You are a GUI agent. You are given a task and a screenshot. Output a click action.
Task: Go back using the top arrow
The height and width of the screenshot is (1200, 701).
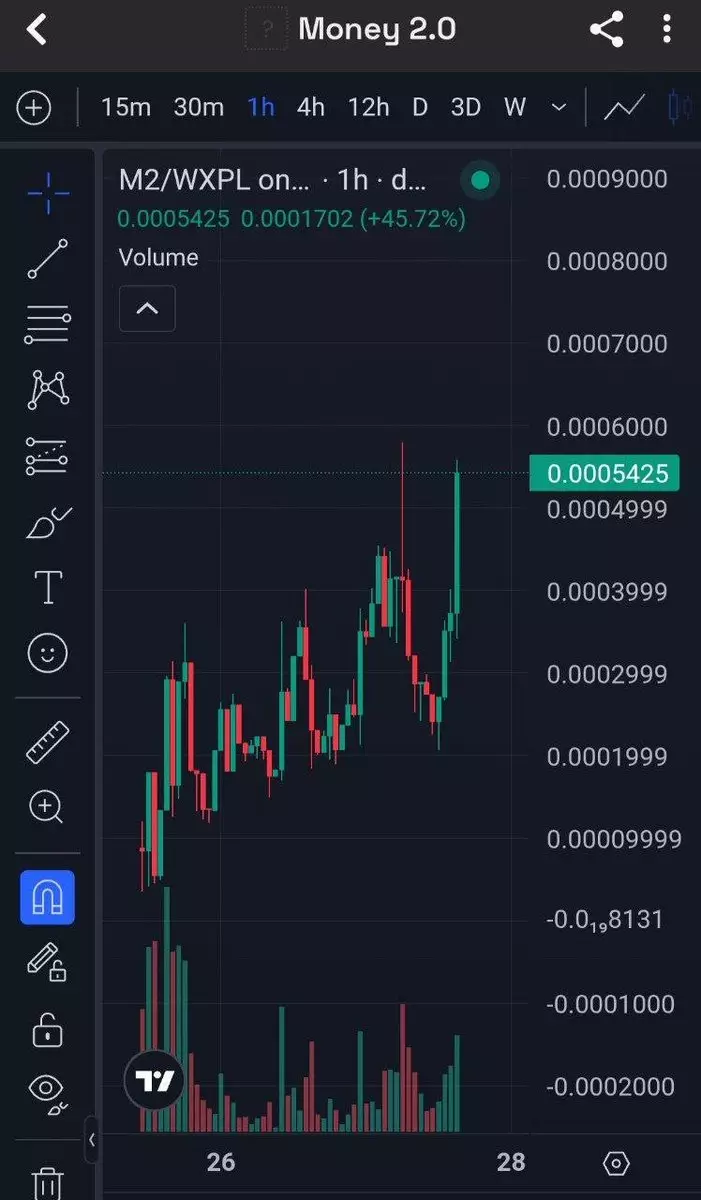point(36,30)
